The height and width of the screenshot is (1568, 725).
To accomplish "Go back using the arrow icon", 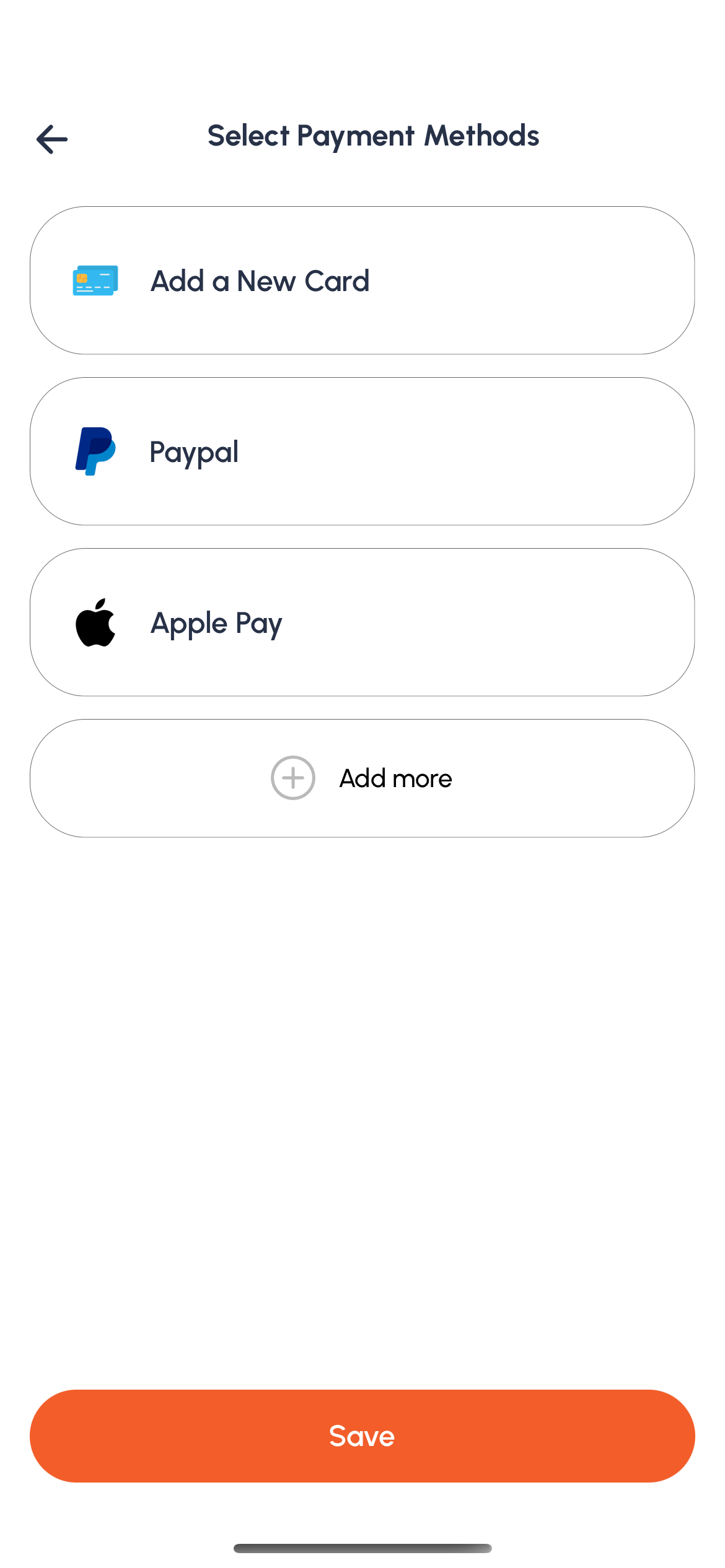I will click(x=52, y=139).
